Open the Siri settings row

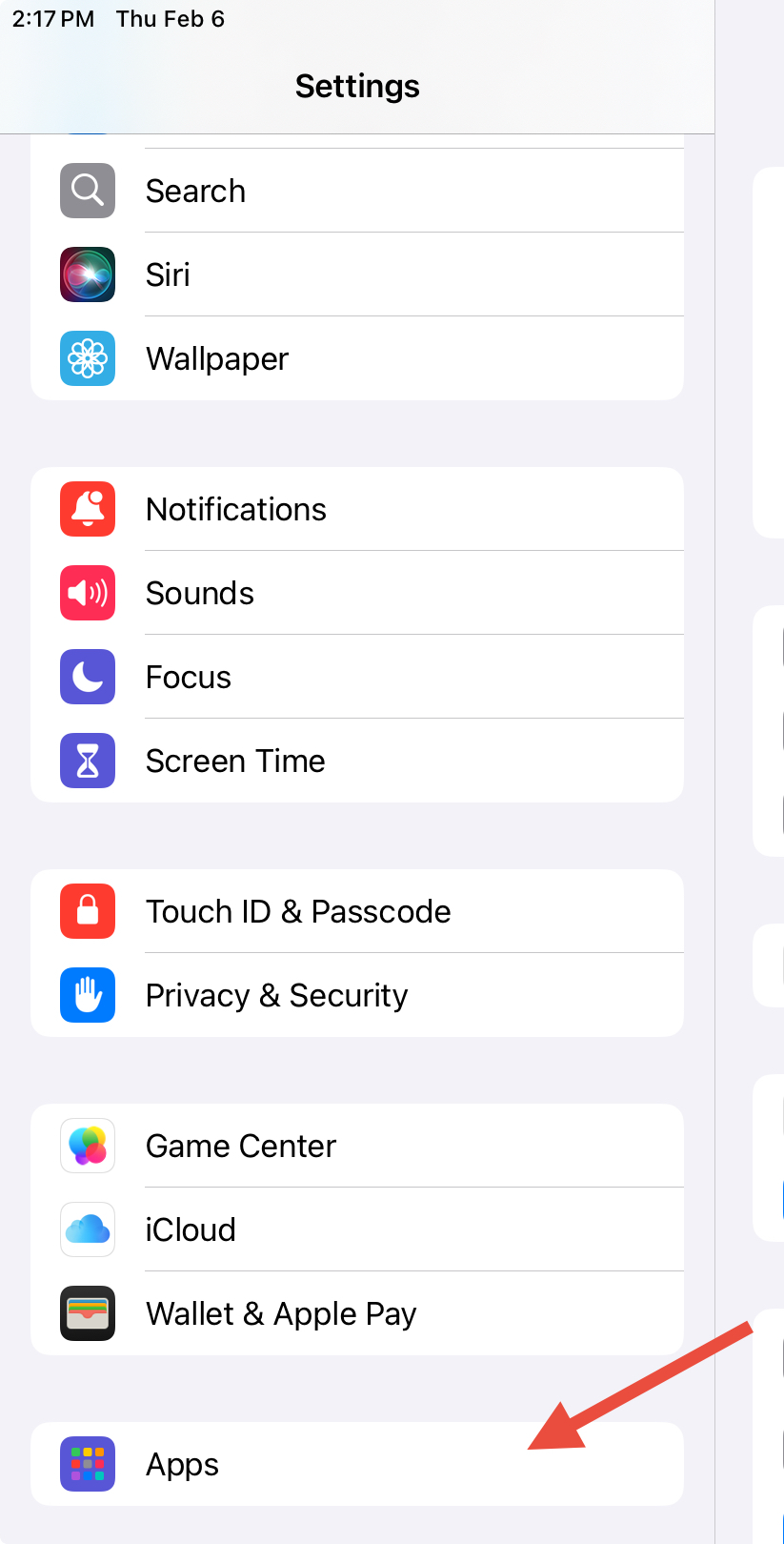click(x=357, y=274)
